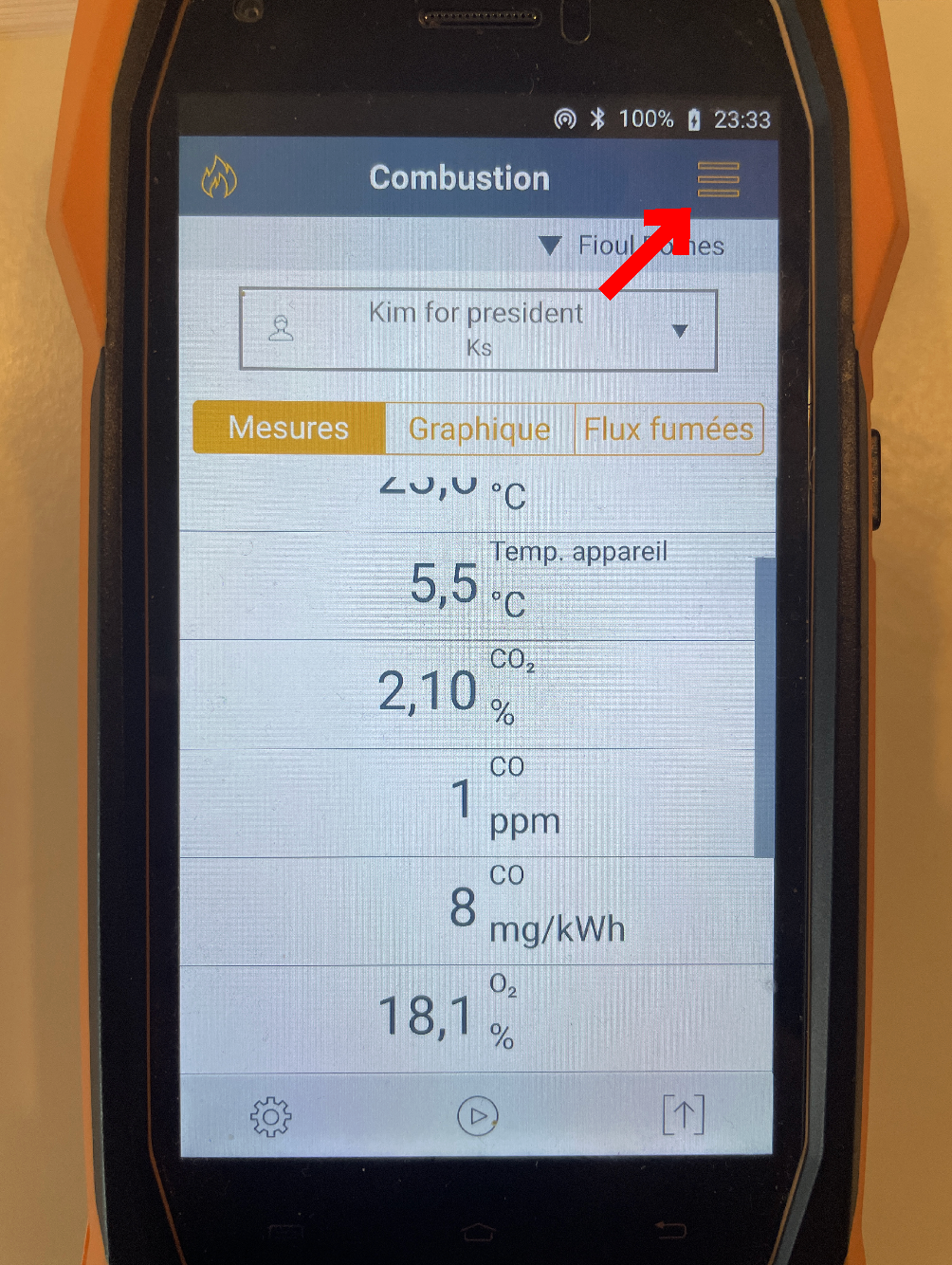Switch to the Flux fumées tab
952x1265 pixels.
(668, 429)
